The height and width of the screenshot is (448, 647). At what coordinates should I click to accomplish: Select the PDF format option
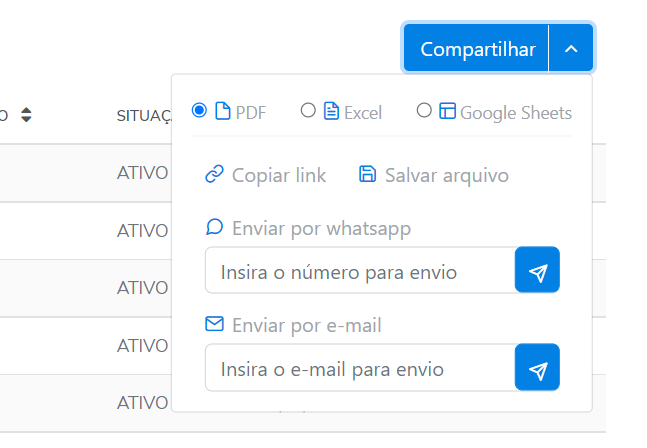[199, 111]
